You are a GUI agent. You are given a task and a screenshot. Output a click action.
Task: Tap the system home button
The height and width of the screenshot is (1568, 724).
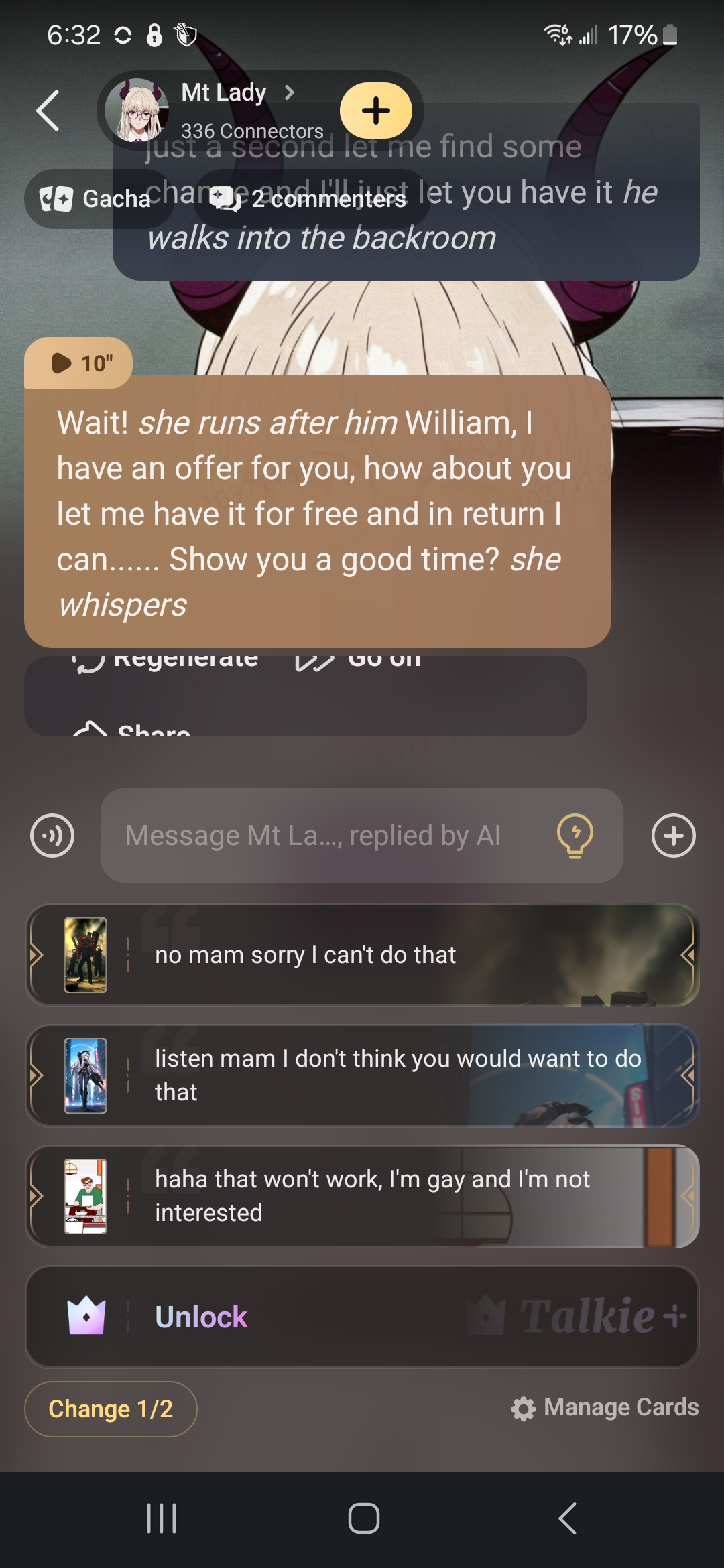363,1518
